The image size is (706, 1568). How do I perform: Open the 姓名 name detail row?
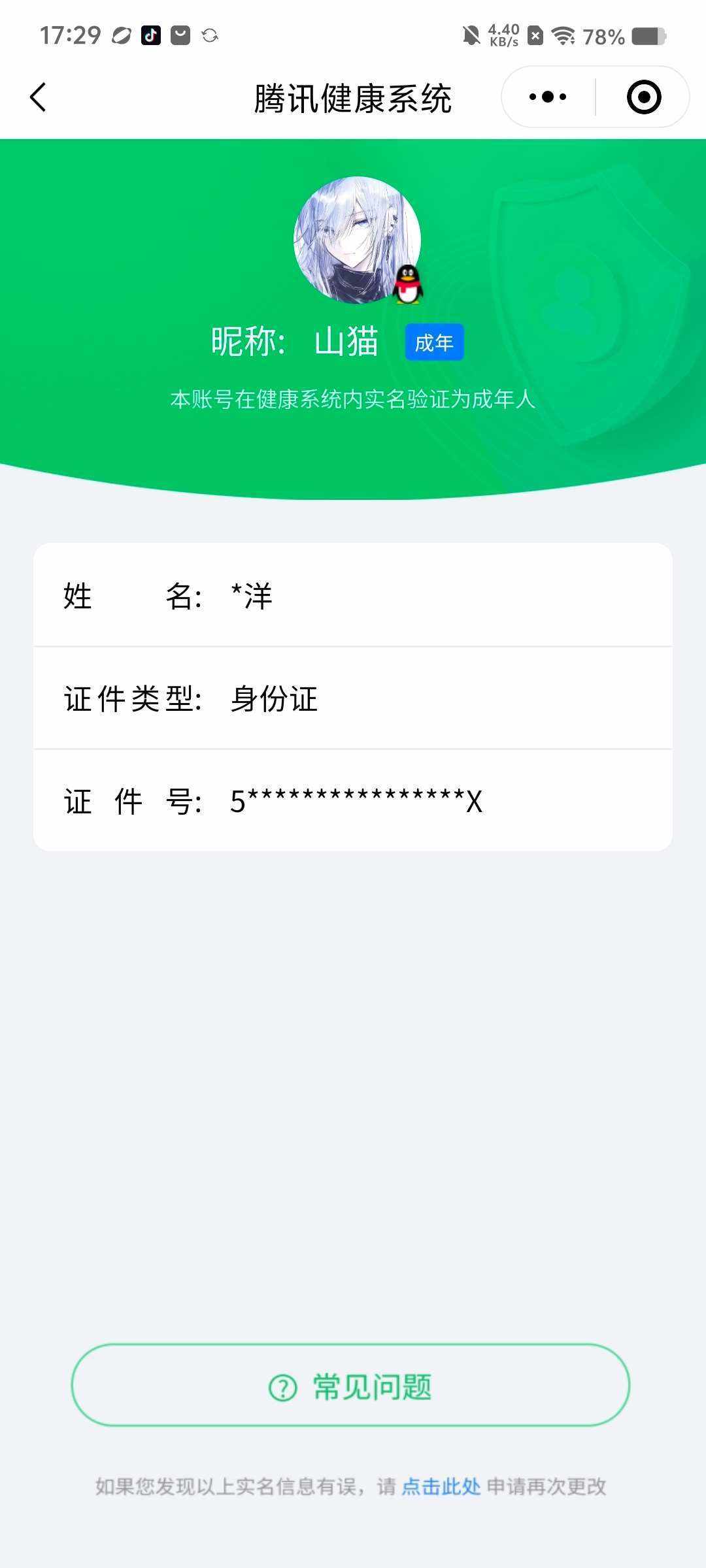point(353,598)
